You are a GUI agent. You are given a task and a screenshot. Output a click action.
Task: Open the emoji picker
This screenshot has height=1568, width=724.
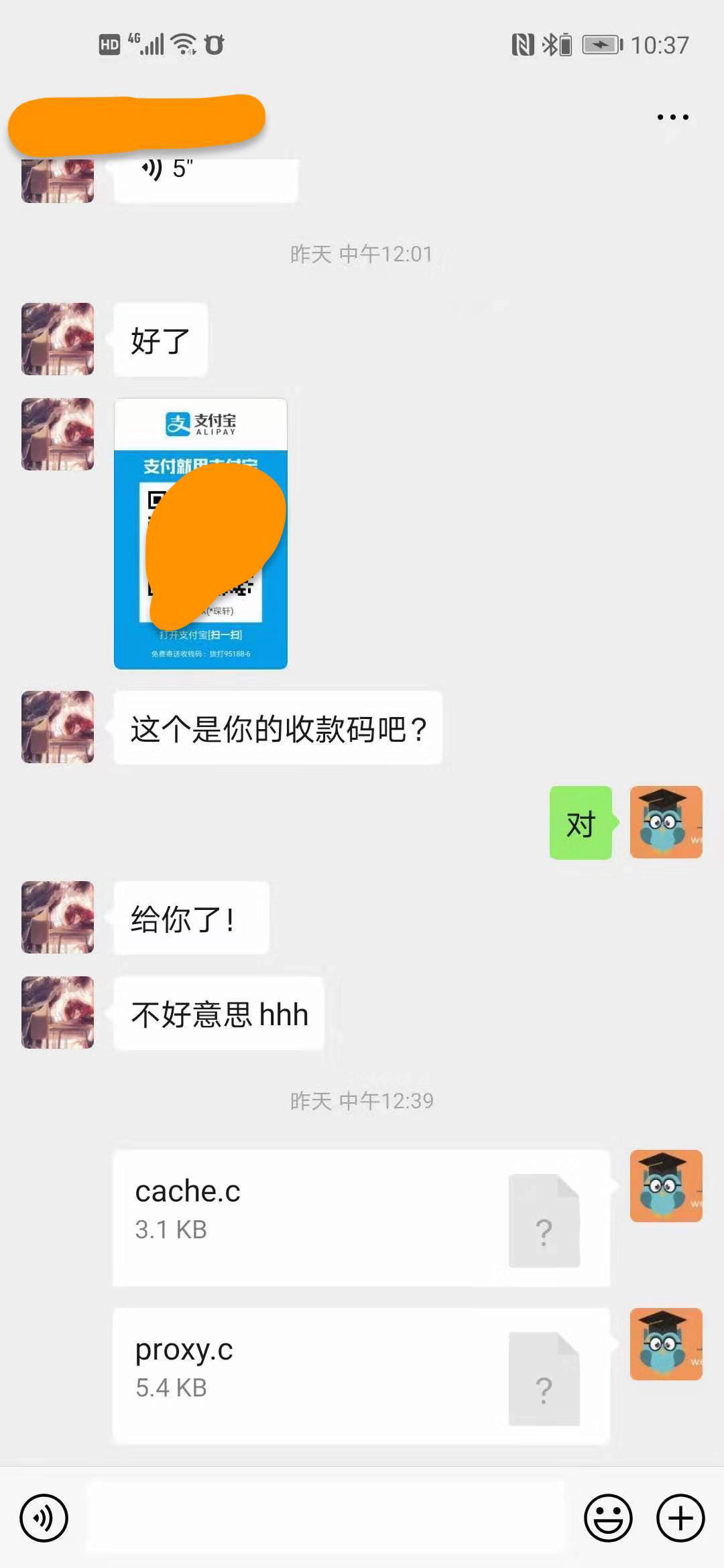pyautogui.click(x=608, y=1518)
